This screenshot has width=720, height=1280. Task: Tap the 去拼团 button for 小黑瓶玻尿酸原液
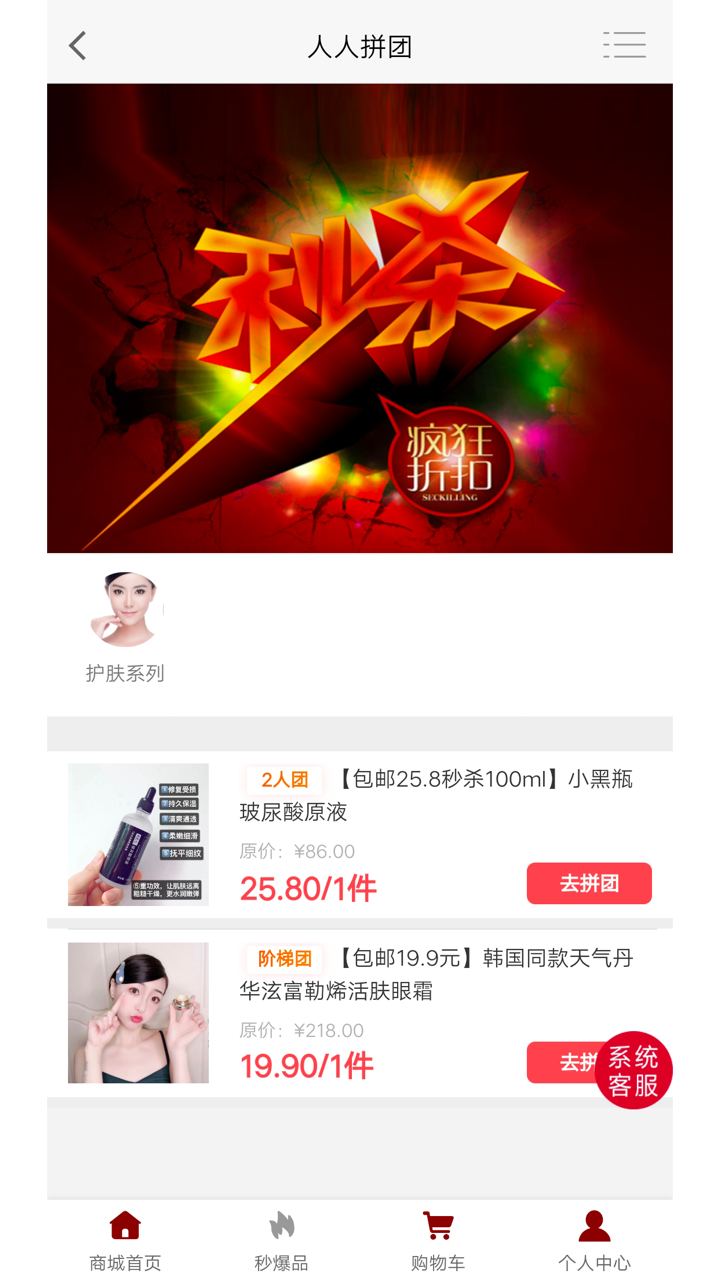[589, 883]
